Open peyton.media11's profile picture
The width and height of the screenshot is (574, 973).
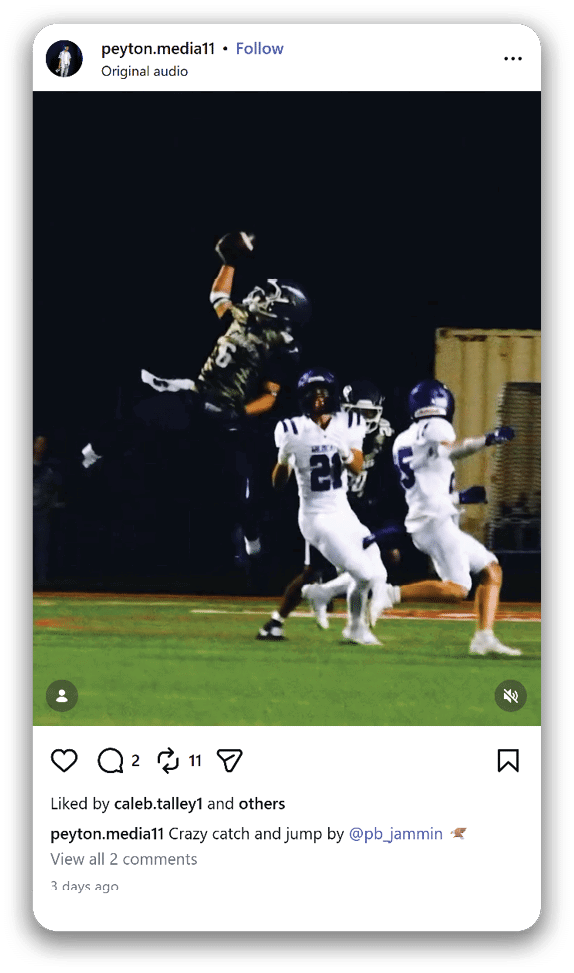point(64,59)
